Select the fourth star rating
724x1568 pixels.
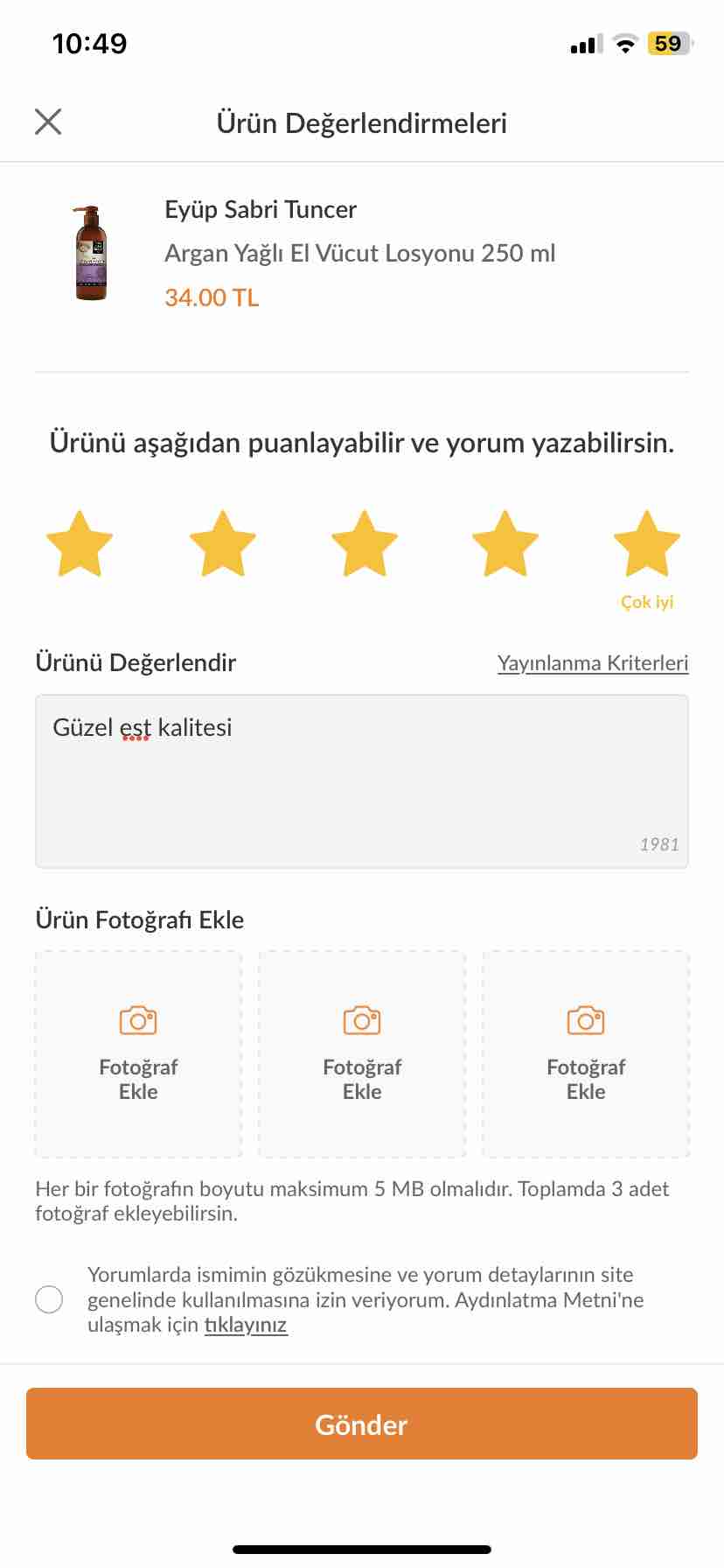pos(505,543)
